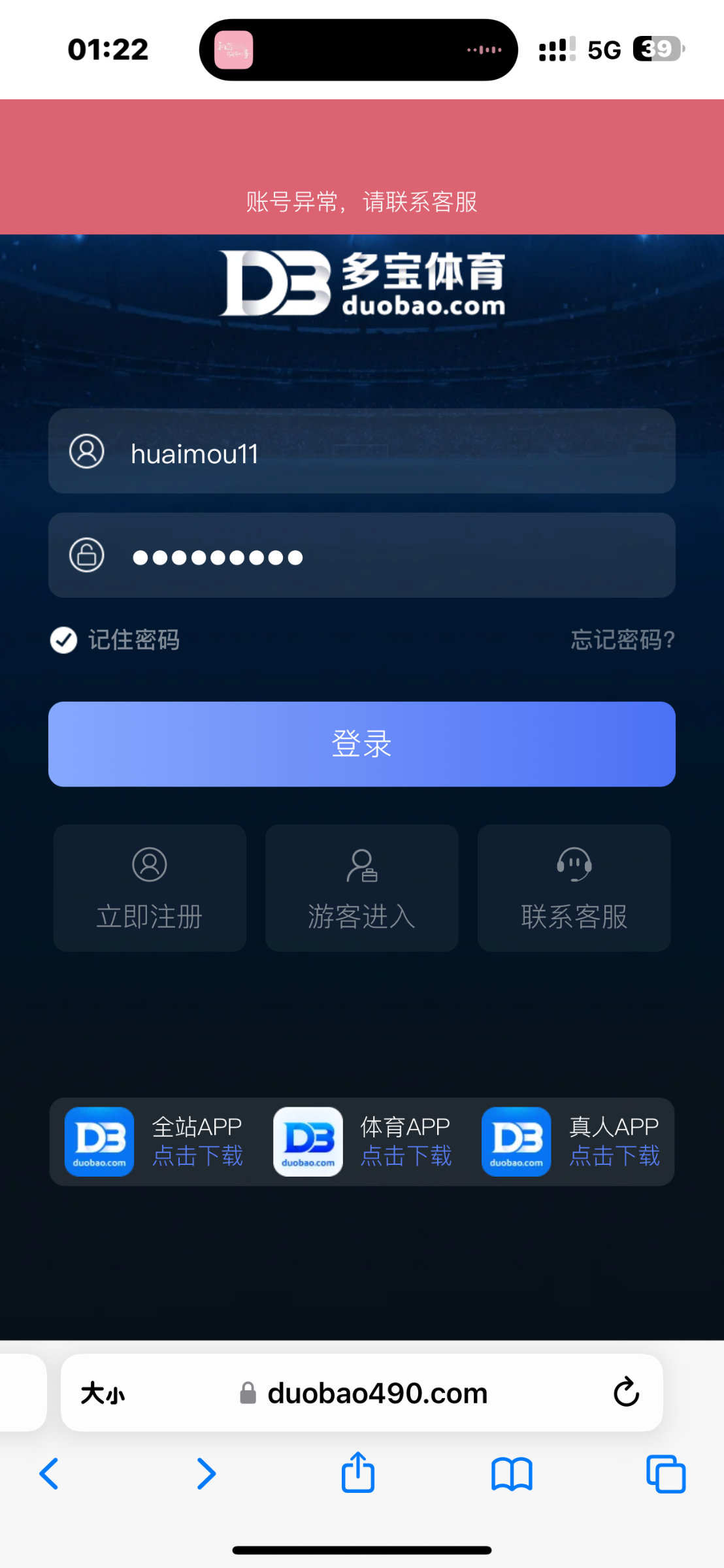Enter as guest via 游客进入
This screenshot has height=1568, width=724.
(361, 888)
